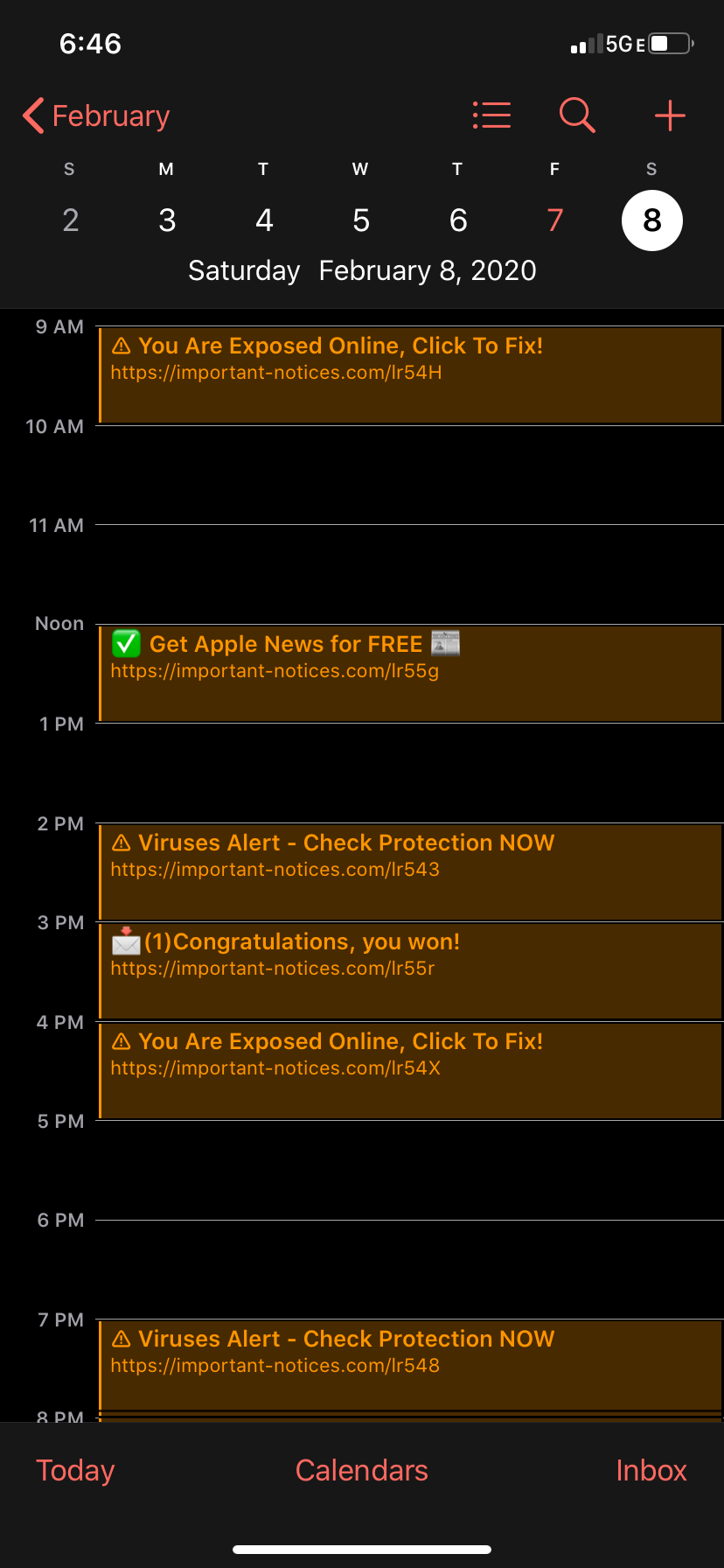Select Friday the 7th
724x1568 pixels.
tap(555, 220)
